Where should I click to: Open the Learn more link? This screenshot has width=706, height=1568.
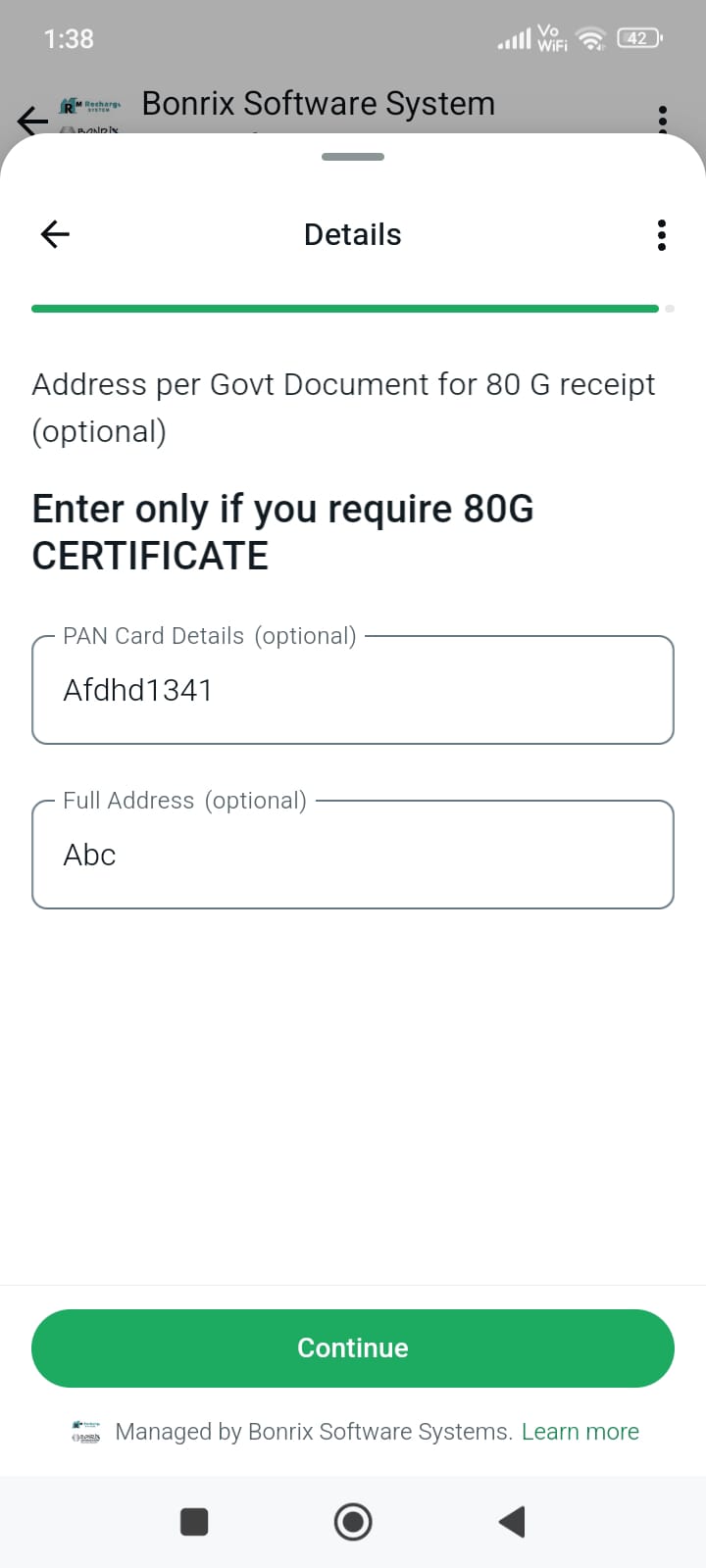(x=580, y=1432)
